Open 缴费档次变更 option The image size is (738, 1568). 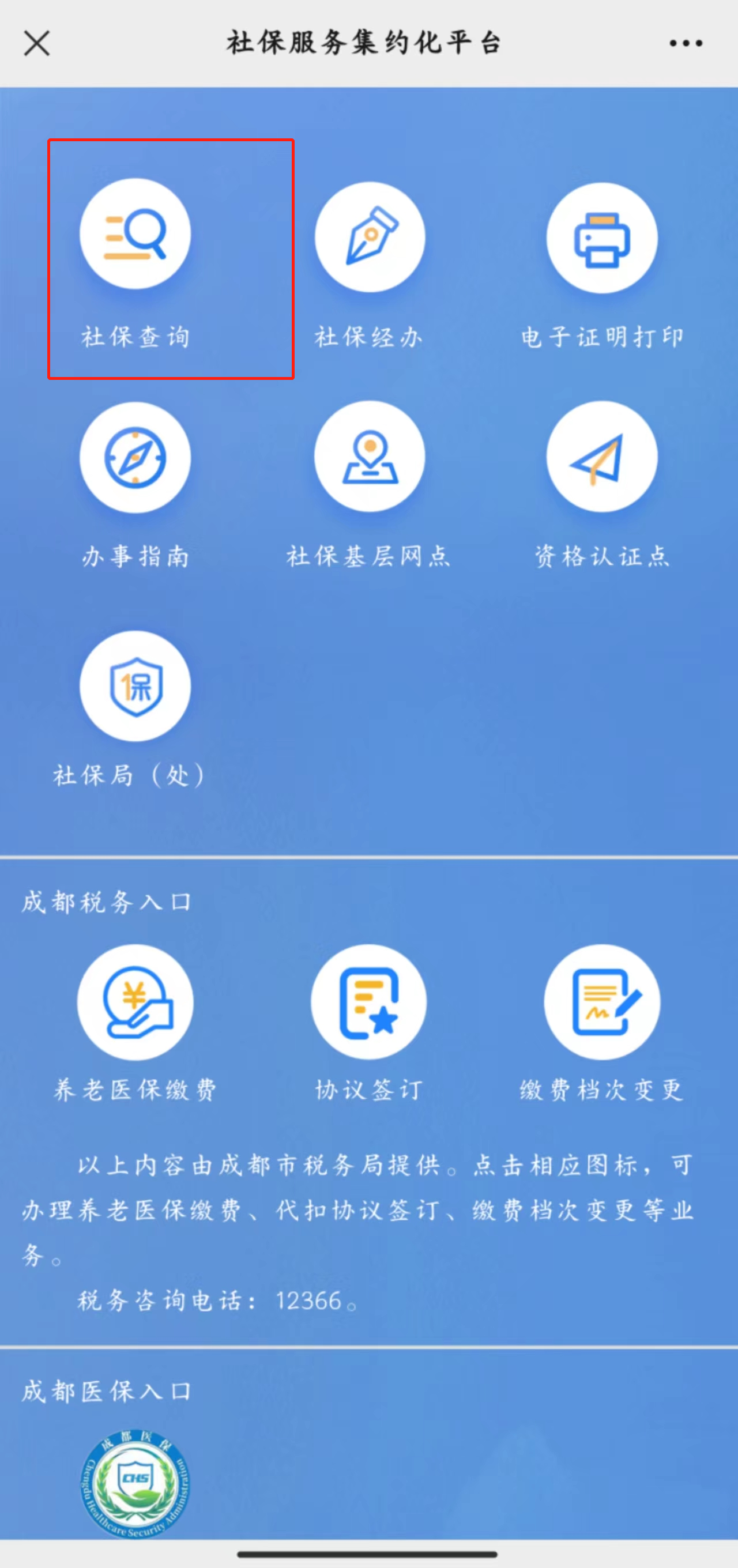pyautogui.click(x=601, y=1002)
